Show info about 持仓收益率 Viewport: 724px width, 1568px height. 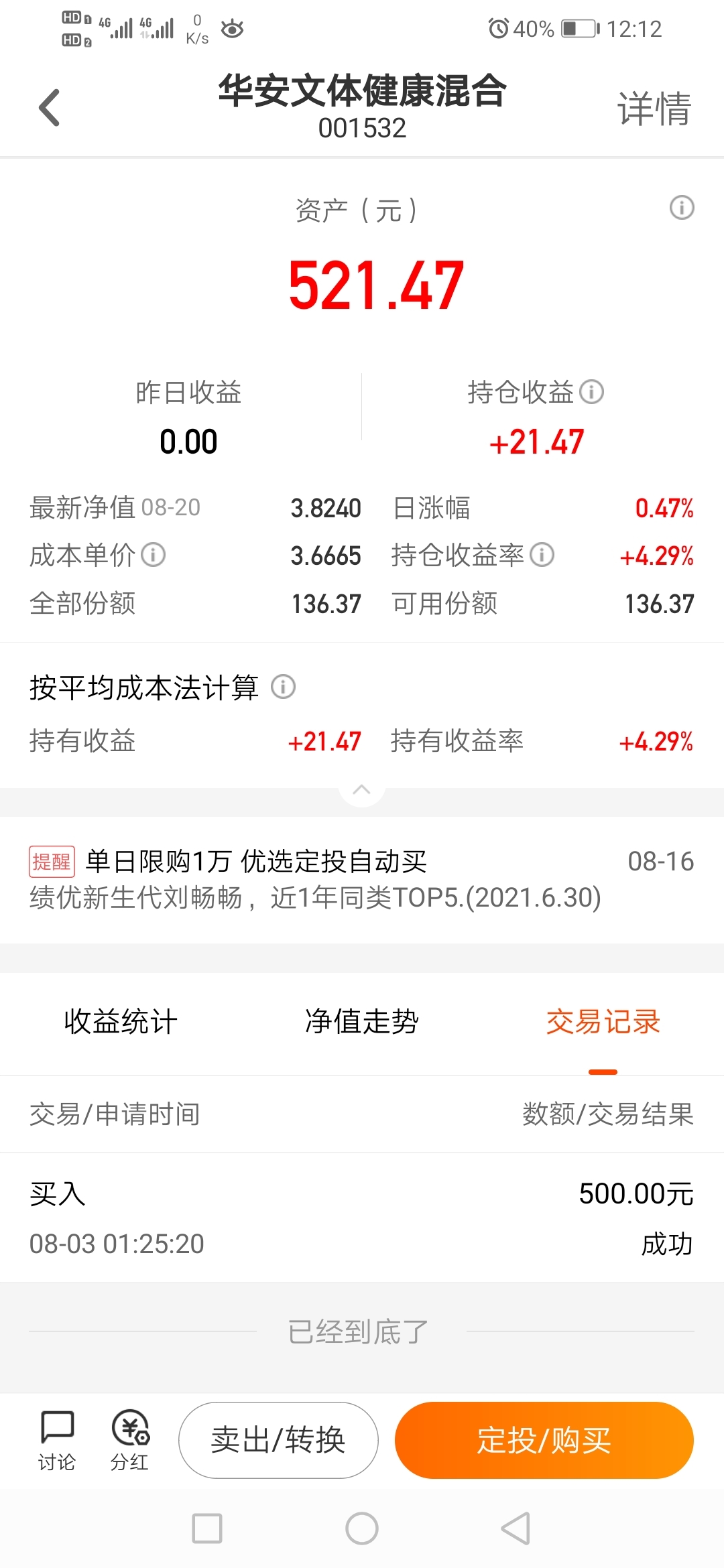(x=542, y=555)
